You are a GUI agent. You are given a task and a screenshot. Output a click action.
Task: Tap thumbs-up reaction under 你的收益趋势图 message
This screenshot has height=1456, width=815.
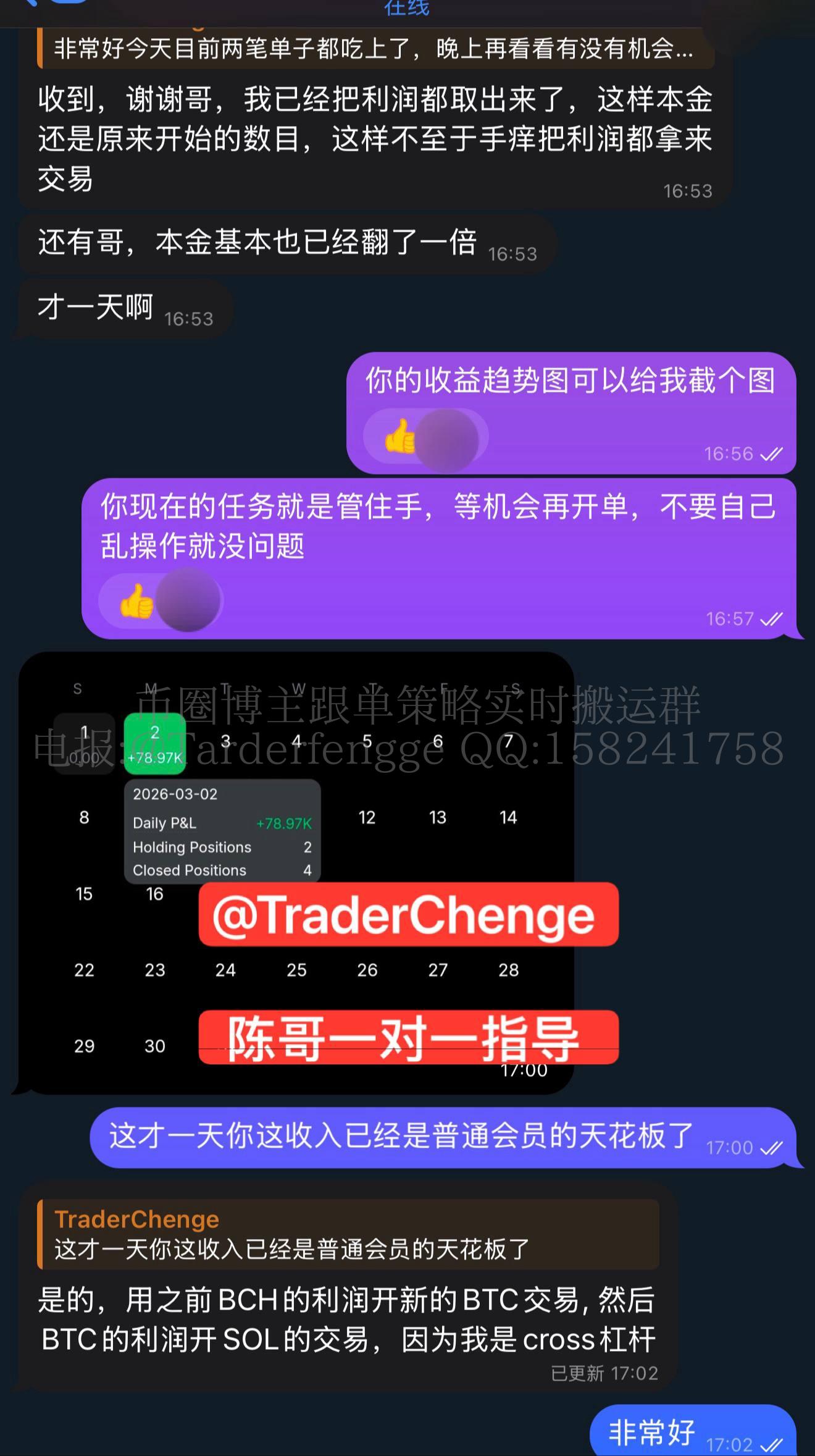[425, 438]
